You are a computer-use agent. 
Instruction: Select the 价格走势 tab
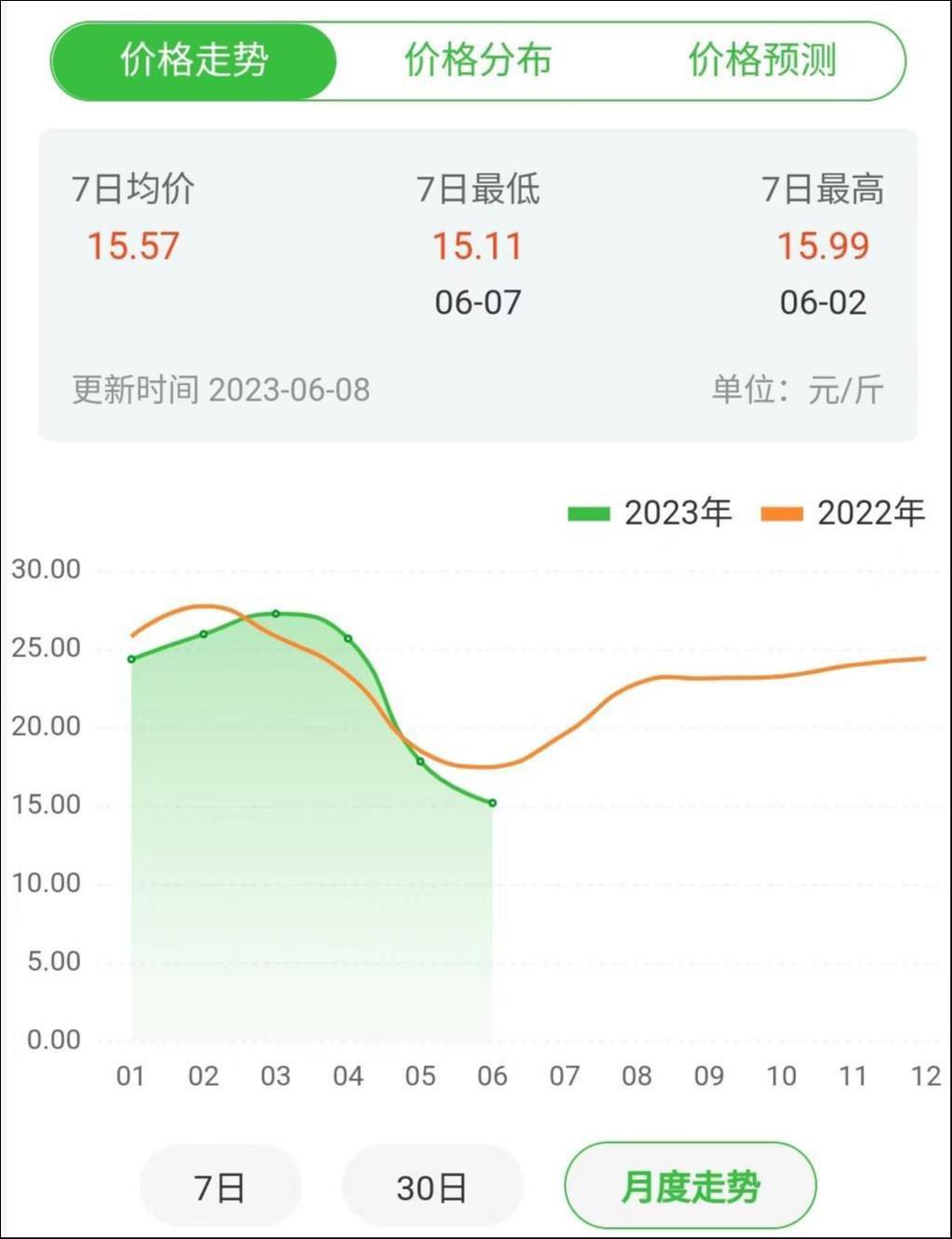click(194, 61)
